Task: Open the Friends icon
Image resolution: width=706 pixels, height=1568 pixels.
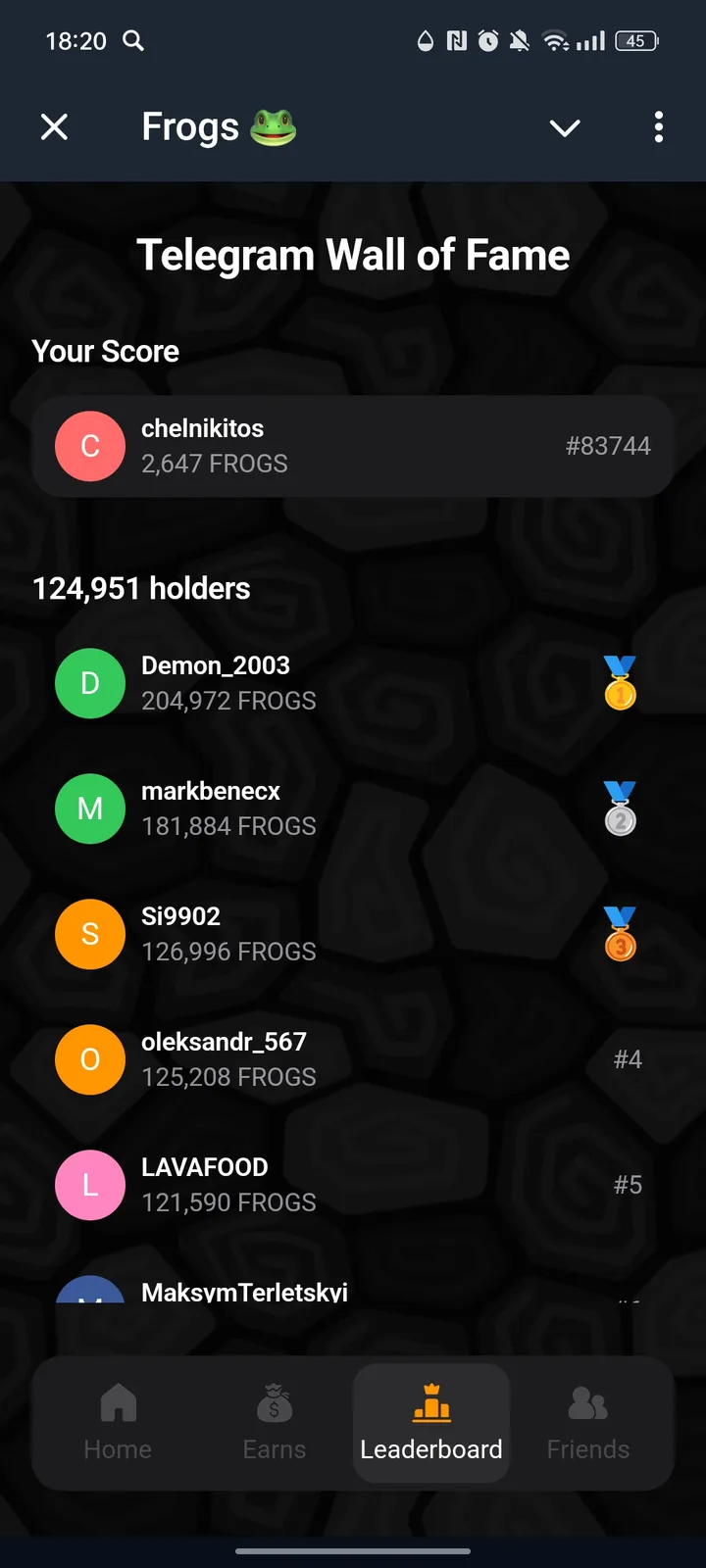Action: [586, 1404]
